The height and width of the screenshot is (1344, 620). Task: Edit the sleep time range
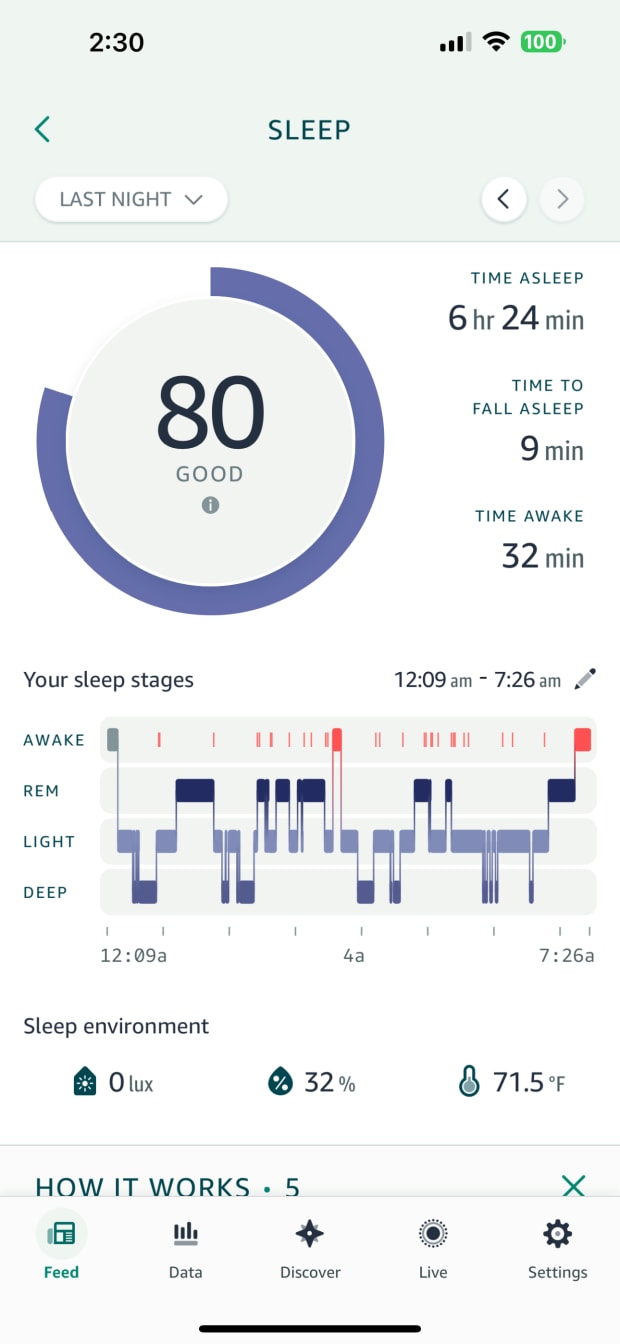(585, 680)
